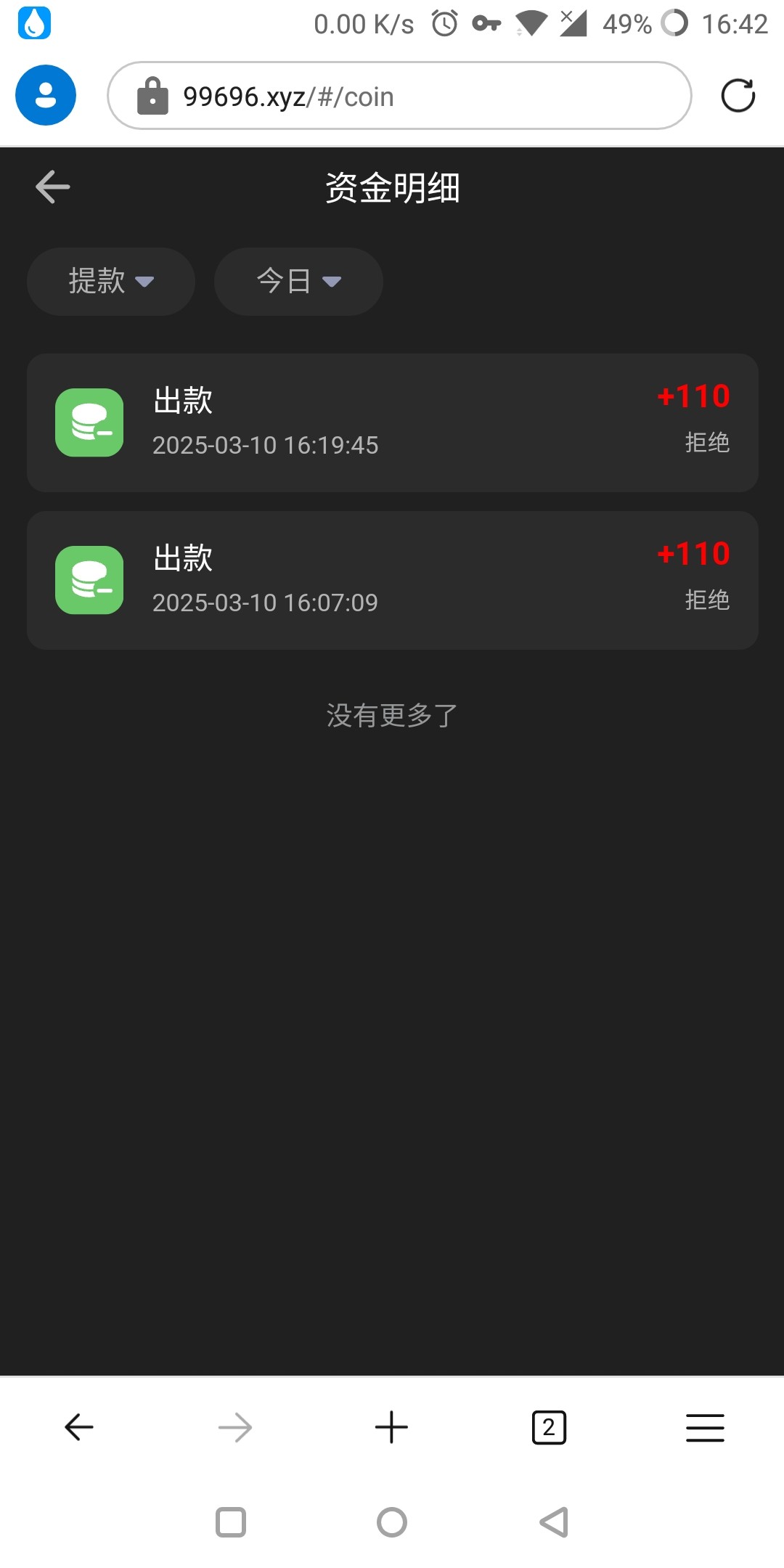The image size is (784, 1568).
Task: Reload the page in the browser
Action: tap(738, 96)
